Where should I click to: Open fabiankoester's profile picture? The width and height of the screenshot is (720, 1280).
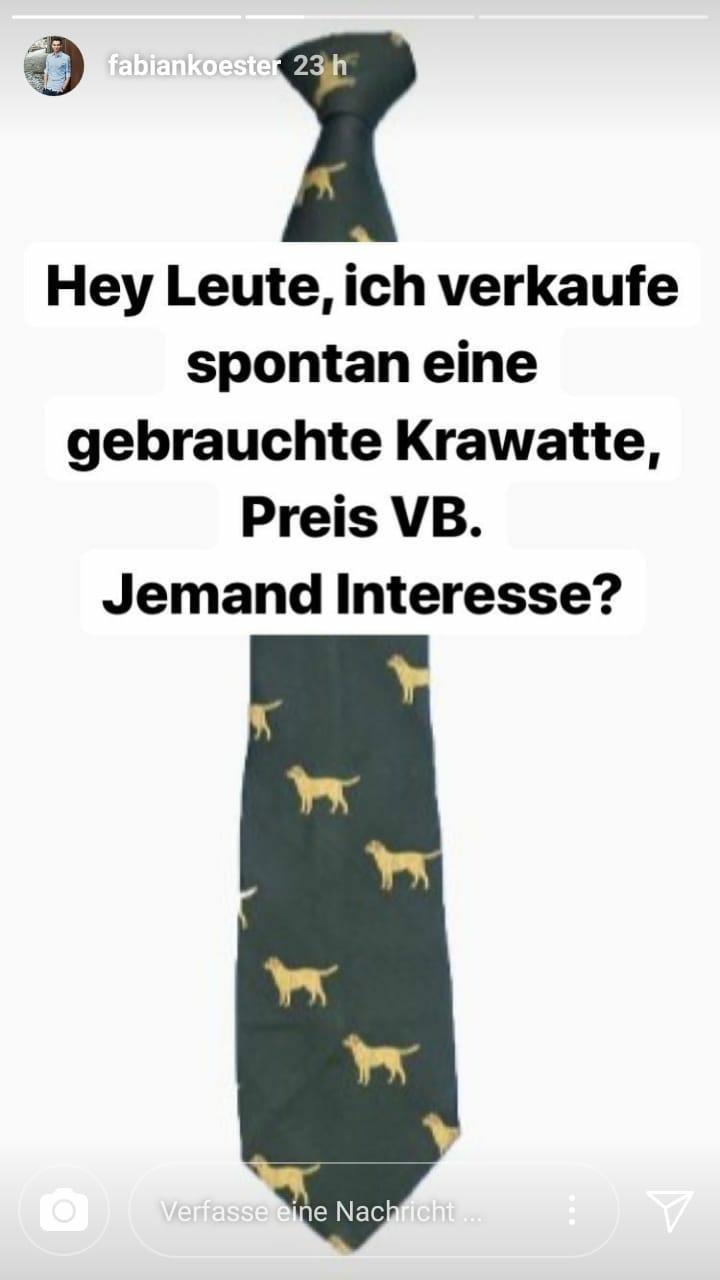53,66
